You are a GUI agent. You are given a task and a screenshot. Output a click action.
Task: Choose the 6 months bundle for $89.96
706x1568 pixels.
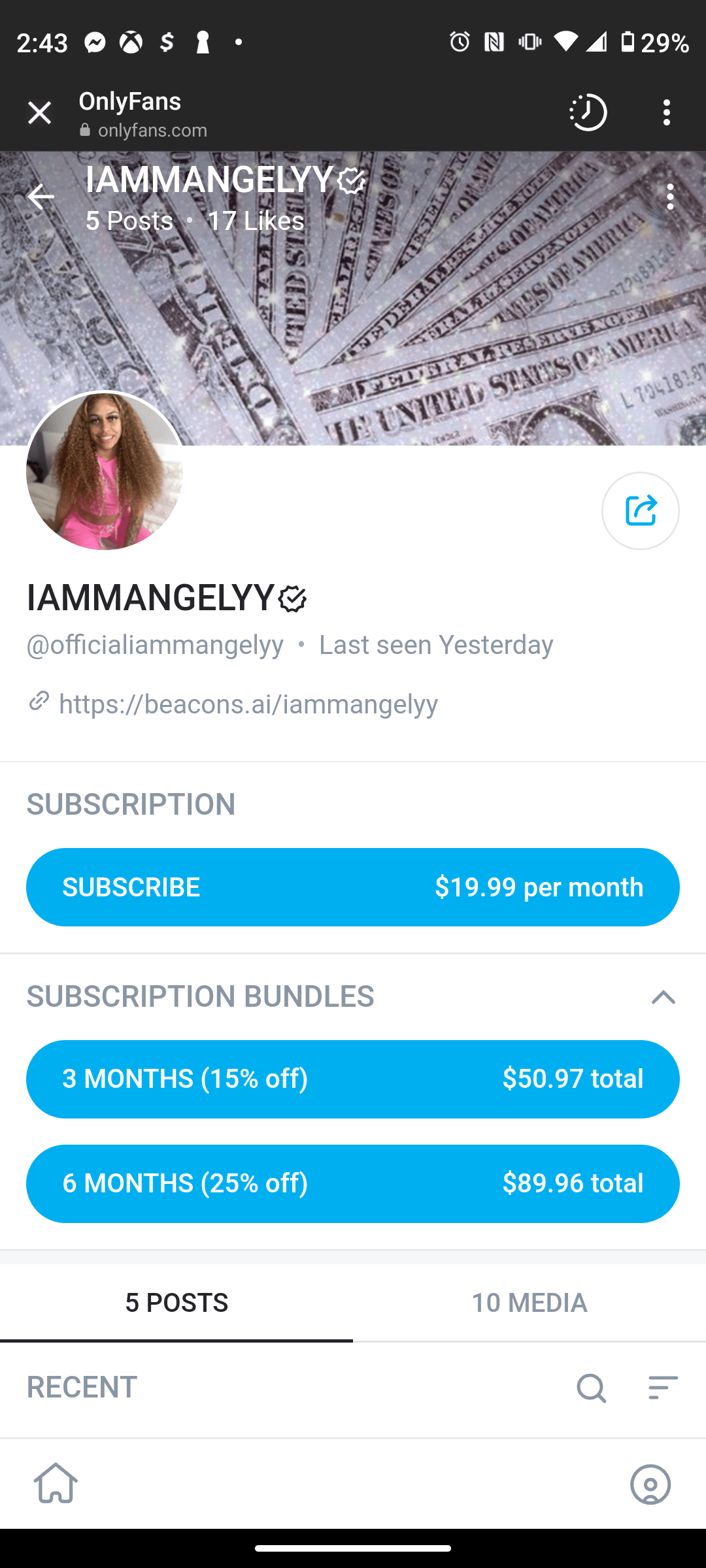(x=353, y=1184)
